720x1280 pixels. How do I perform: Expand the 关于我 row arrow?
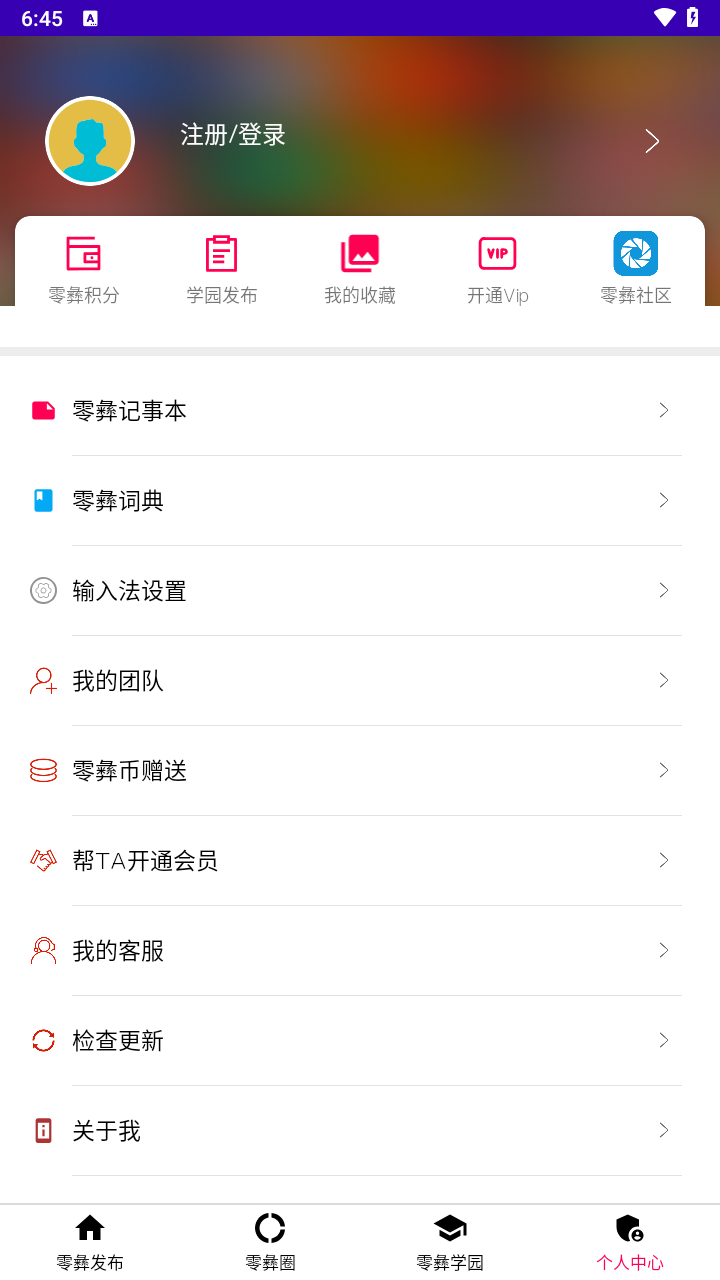[x=663, y=1130]
